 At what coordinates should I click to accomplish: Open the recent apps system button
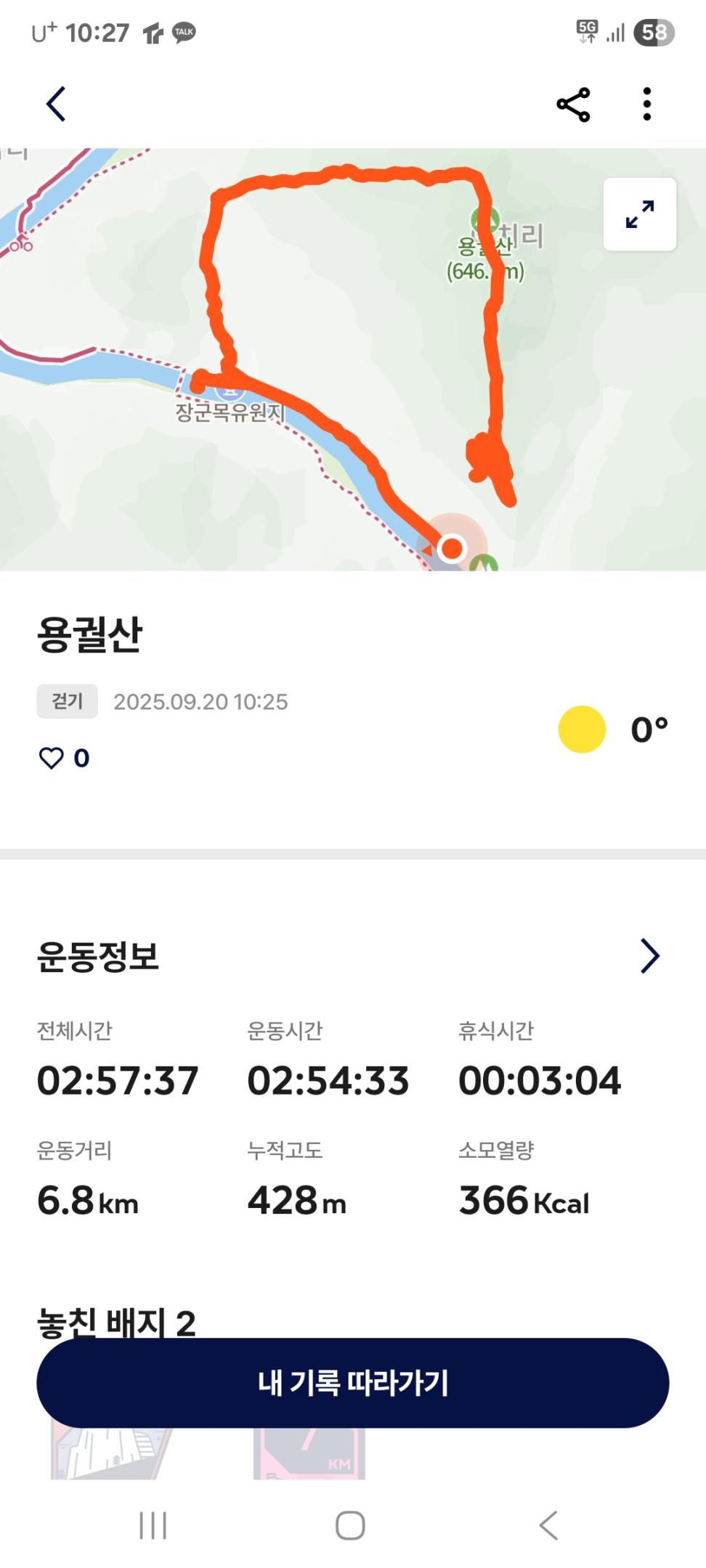[x=153, y=1525]
